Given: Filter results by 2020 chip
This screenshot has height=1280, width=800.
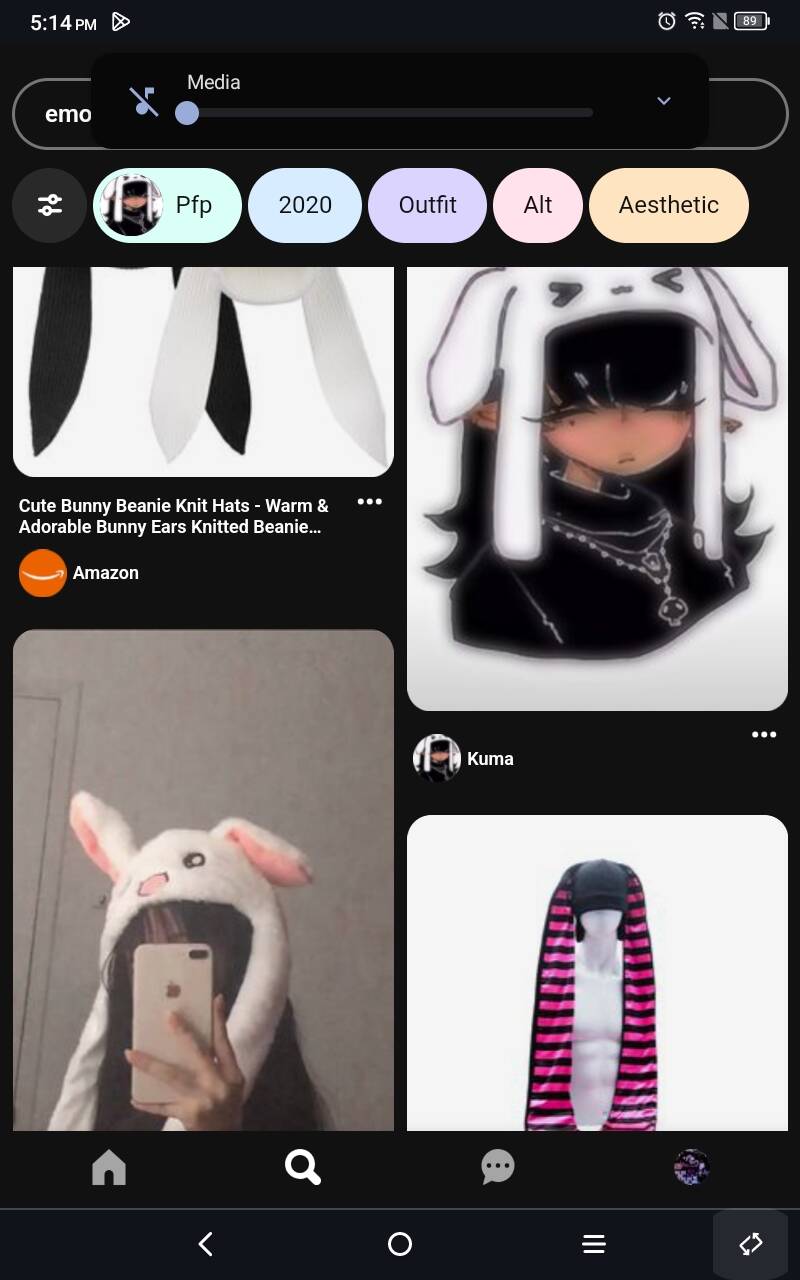Looking at the screenshot, I should pyautogui.click(x=304, y=205).
